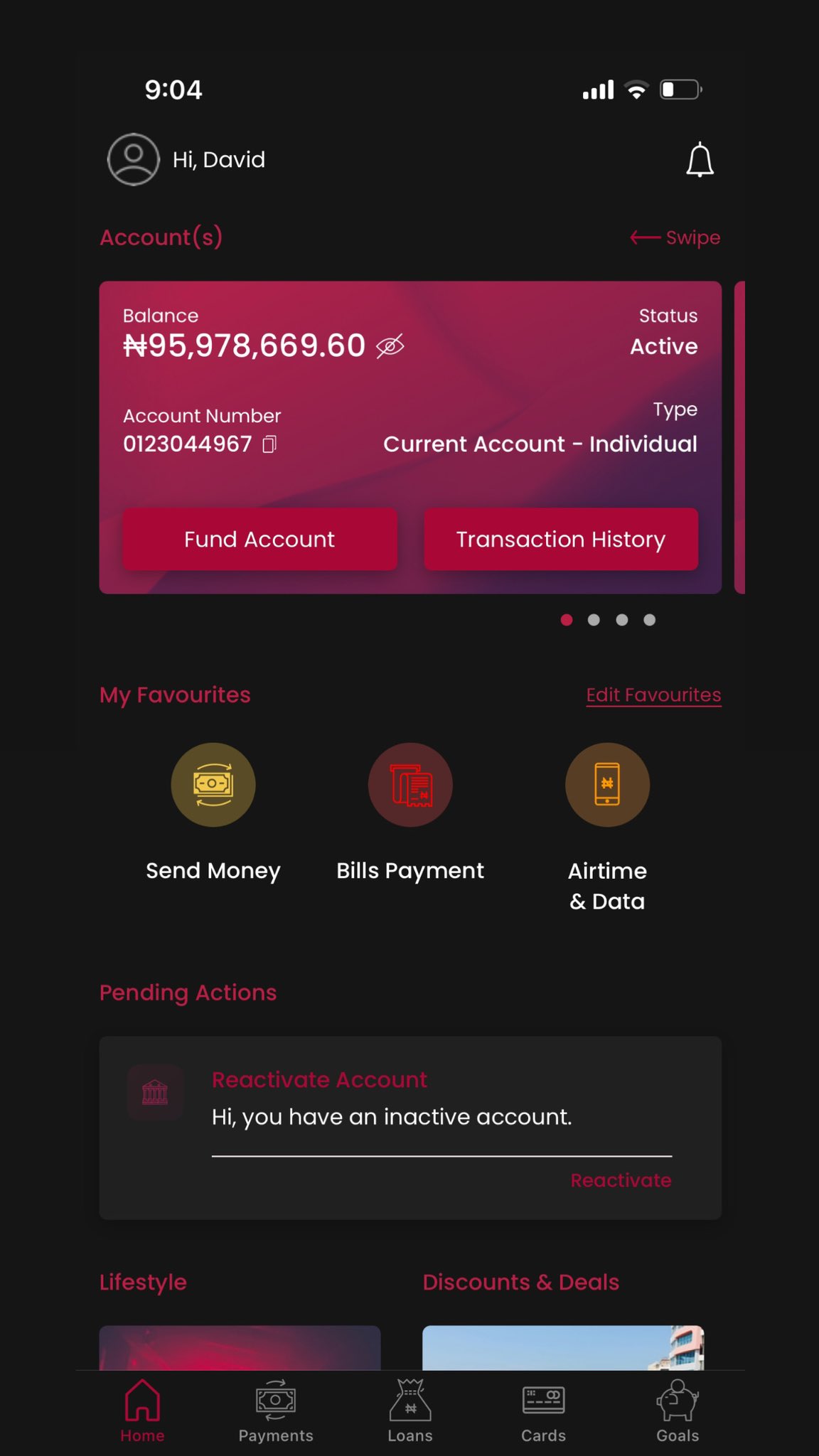Copy the account number
The height and width of the screenshot is (1456, 819).
pos(269,444)
